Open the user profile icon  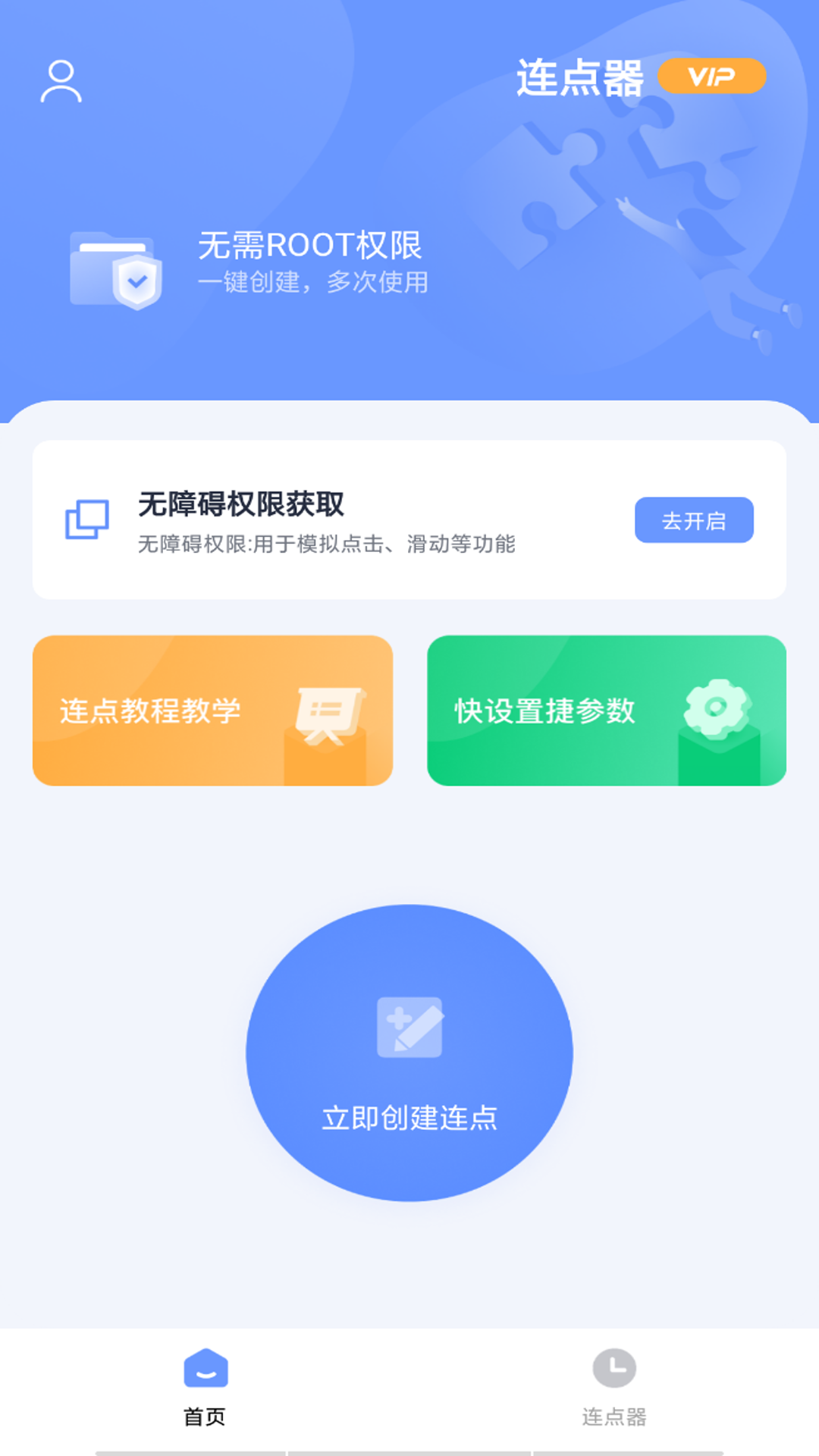tap(61, 81)
